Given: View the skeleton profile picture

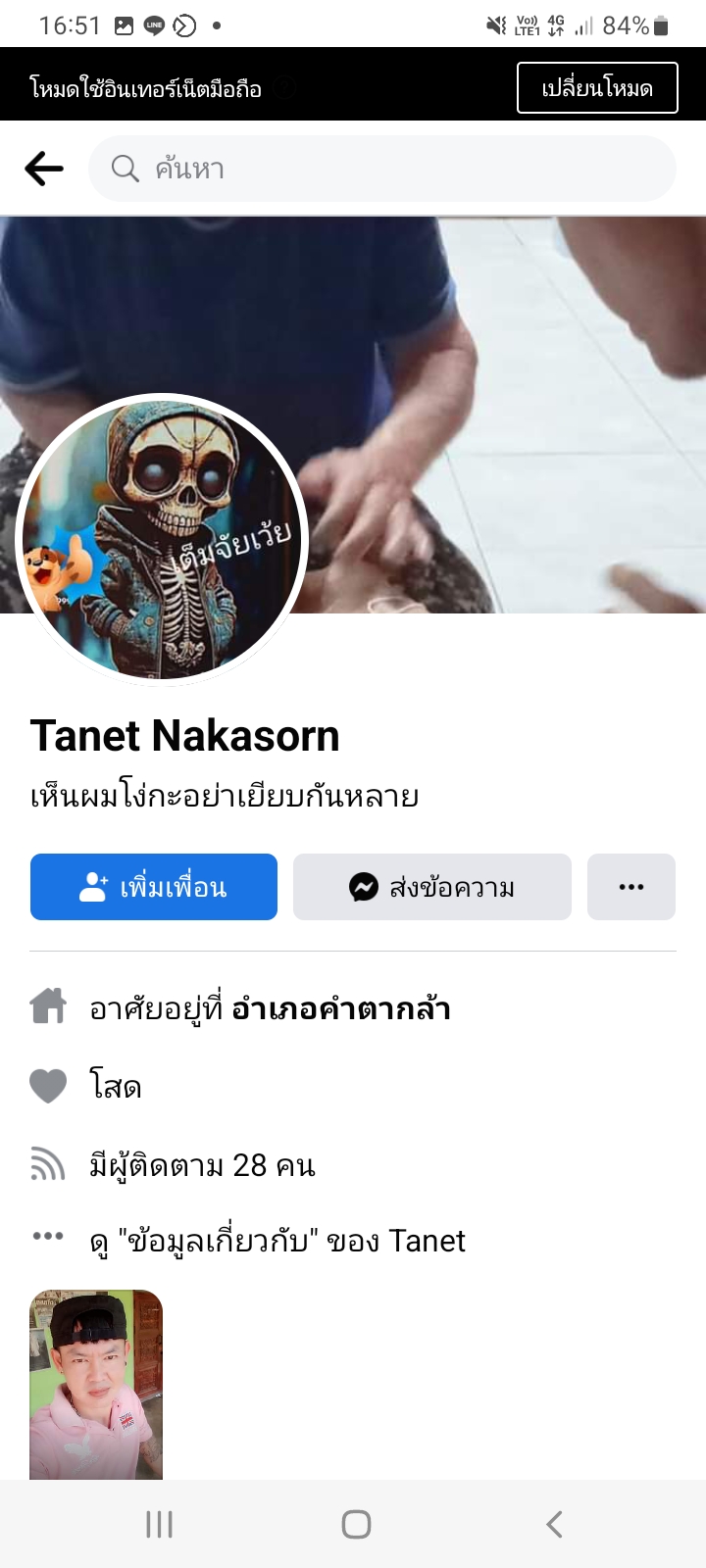Looking at the screenshot, I should [x=163, y=540].
